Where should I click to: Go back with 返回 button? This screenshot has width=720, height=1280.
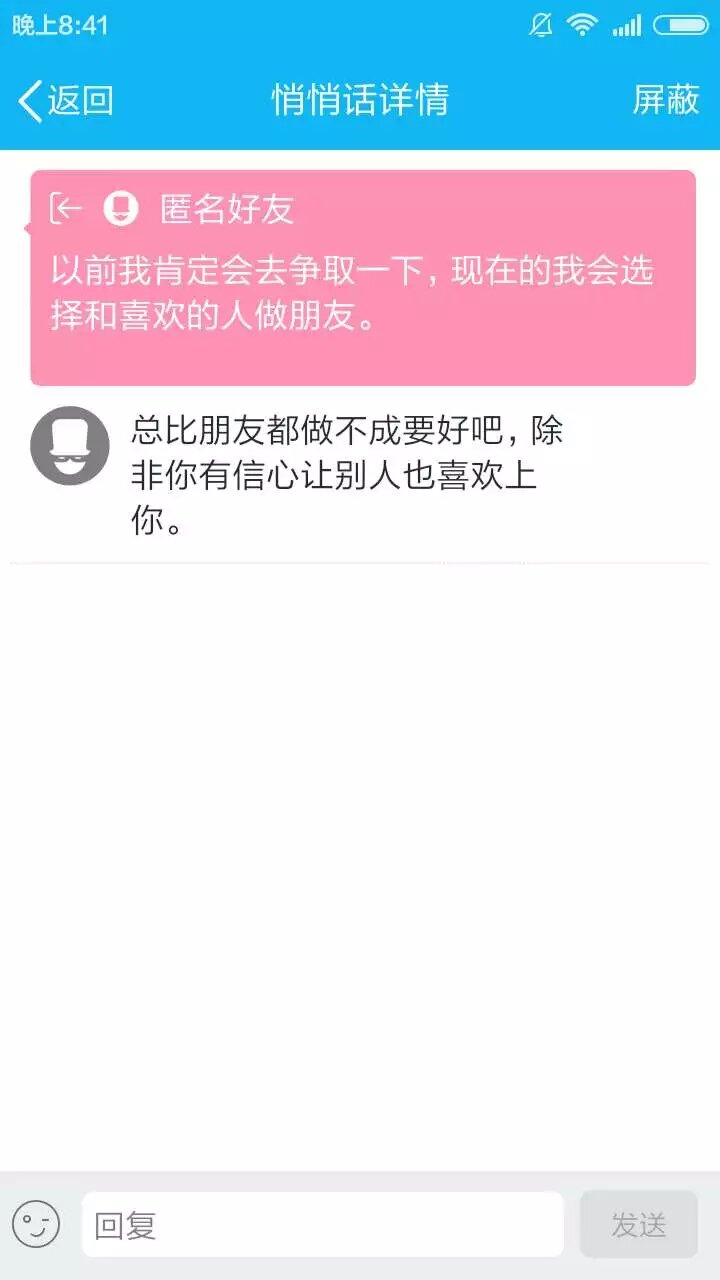(x=66, y=101)
